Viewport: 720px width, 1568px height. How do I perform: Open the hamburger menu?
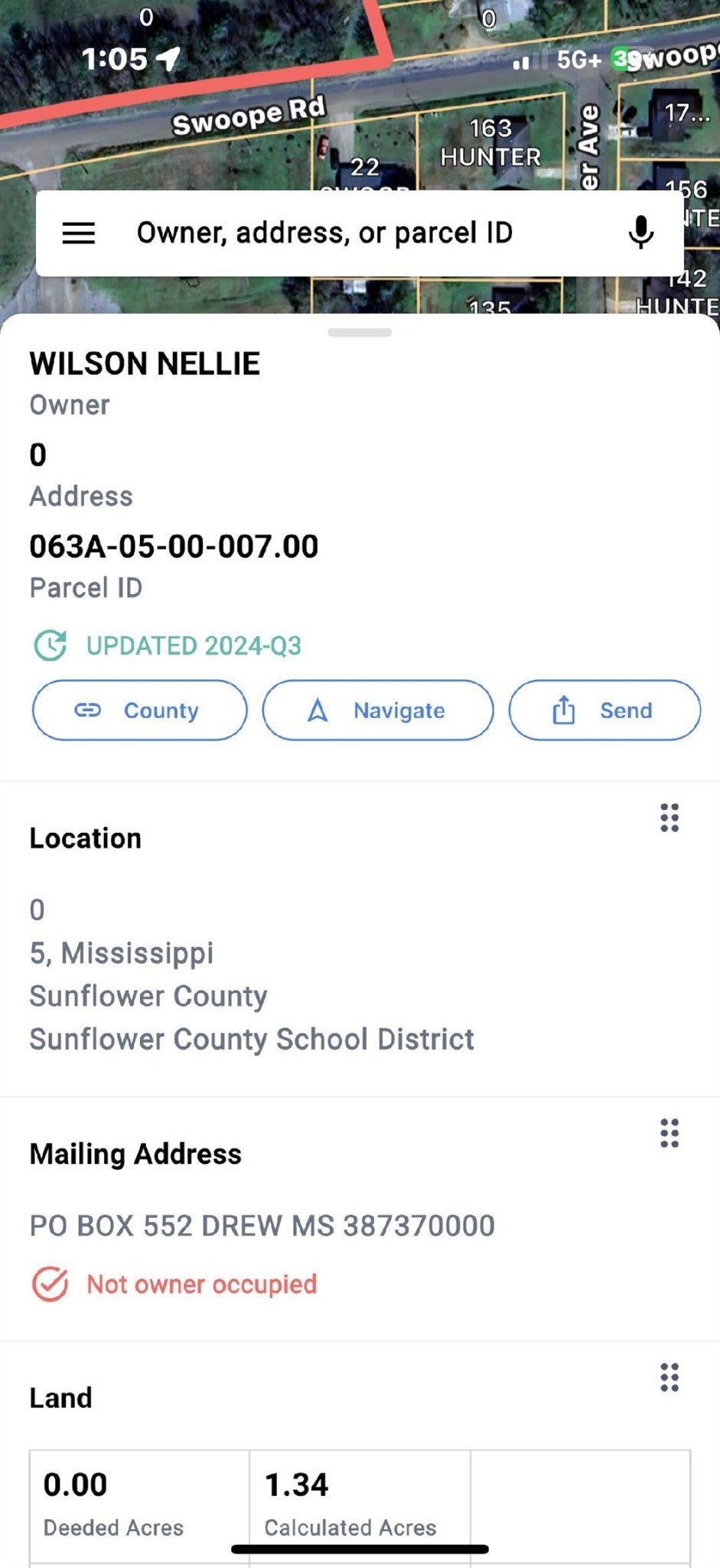[79, 233]
